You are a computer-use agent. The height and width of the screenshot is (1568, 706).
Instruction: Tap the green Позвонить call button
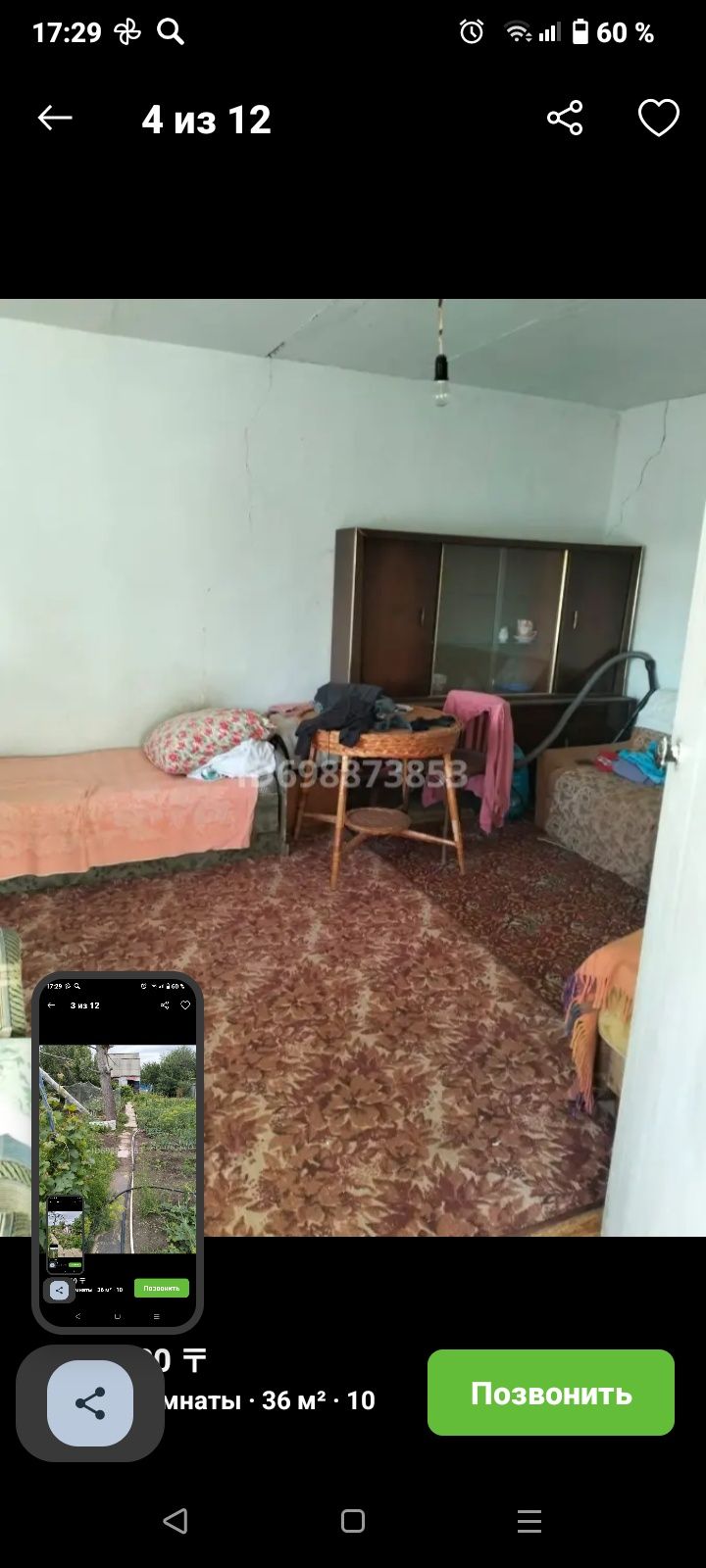point(550,1393)
